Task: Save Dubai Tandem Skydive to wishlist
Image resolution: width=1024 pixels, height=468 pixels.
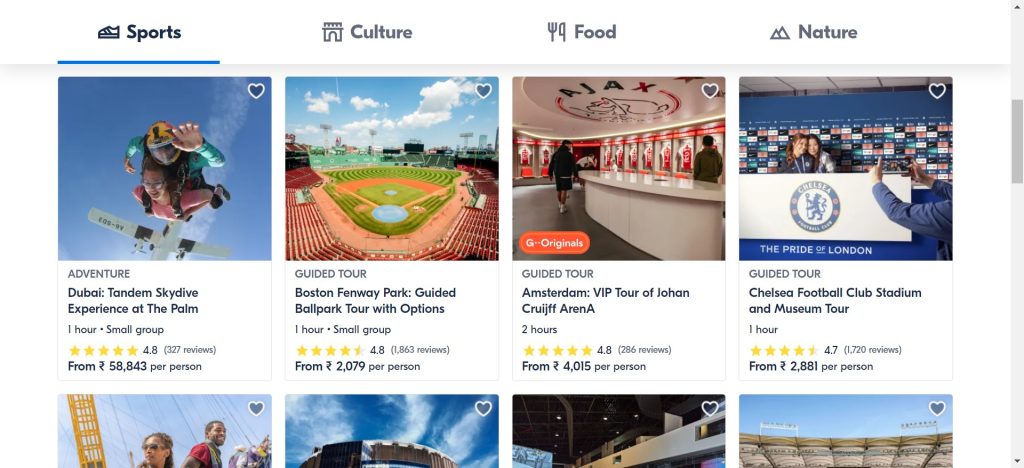Action: pos(256,91)
